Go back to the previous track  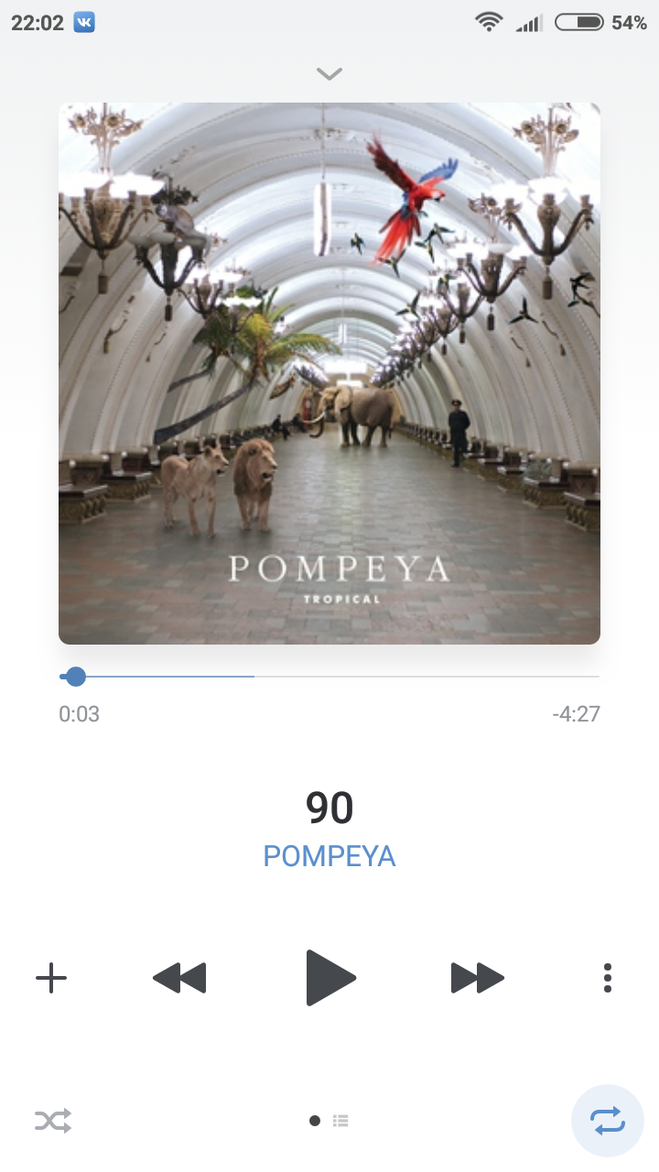[179, 978]
